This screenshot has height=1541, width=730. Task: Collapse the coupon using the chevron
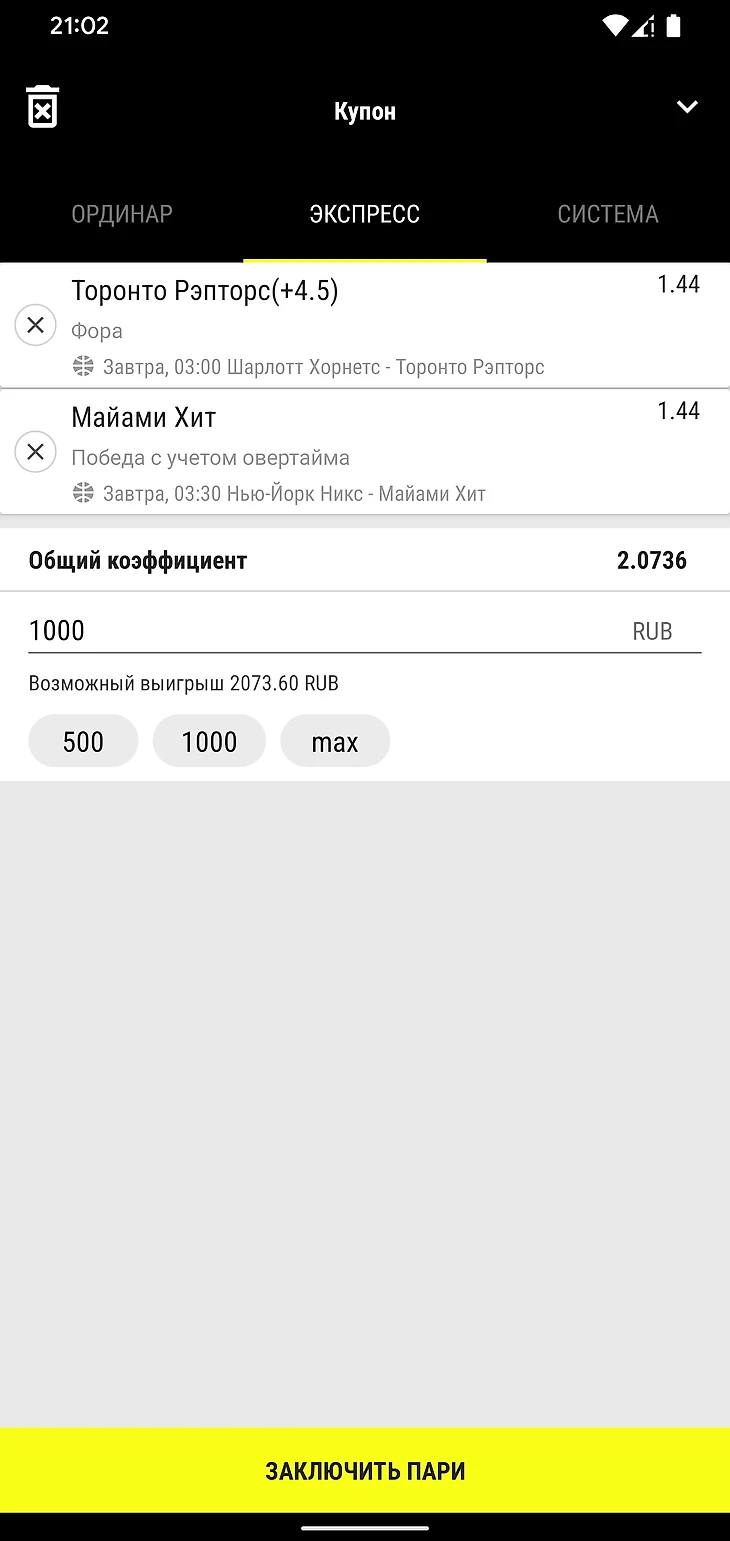[x=687, y=107]
